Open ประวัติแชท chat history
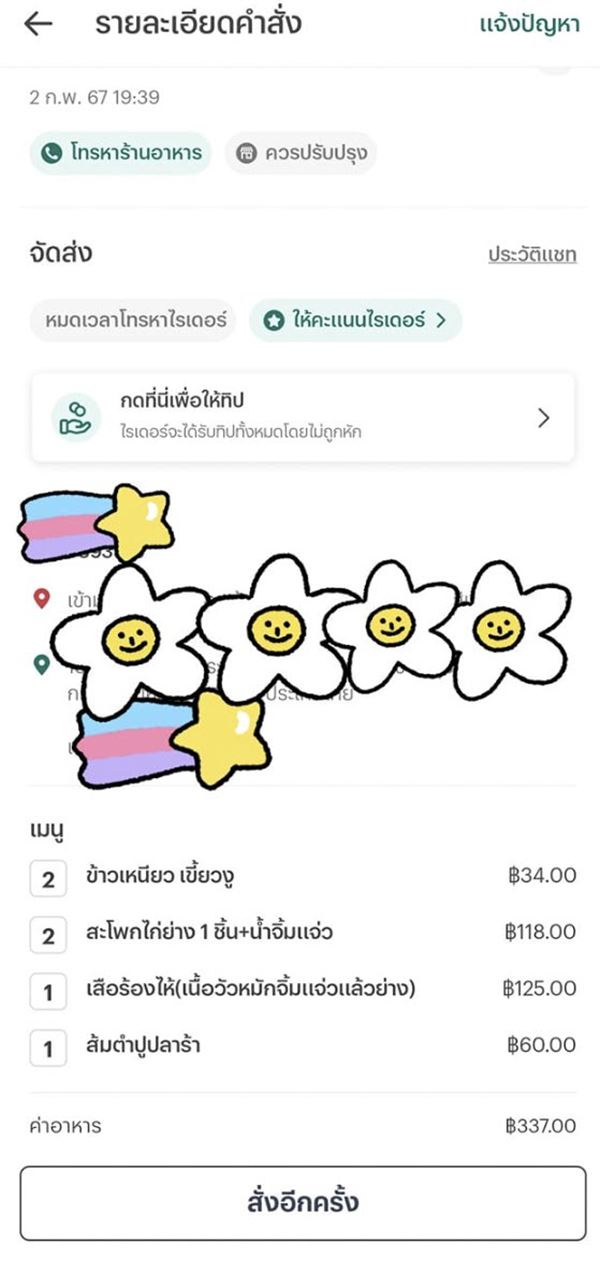 click(x=532, y=255)
